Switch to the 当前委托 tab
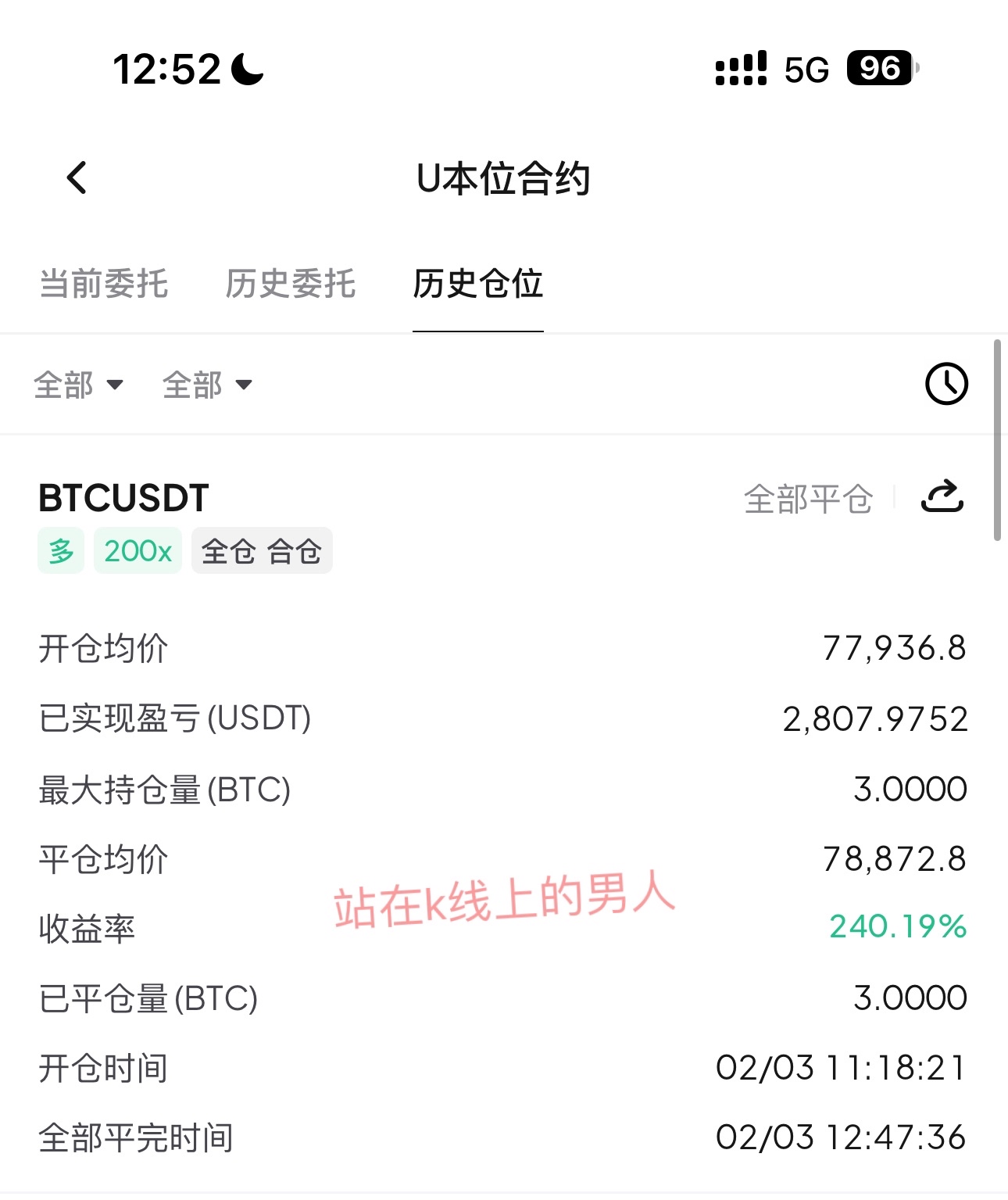1008x1200 pixels. [x=104, y=284]
